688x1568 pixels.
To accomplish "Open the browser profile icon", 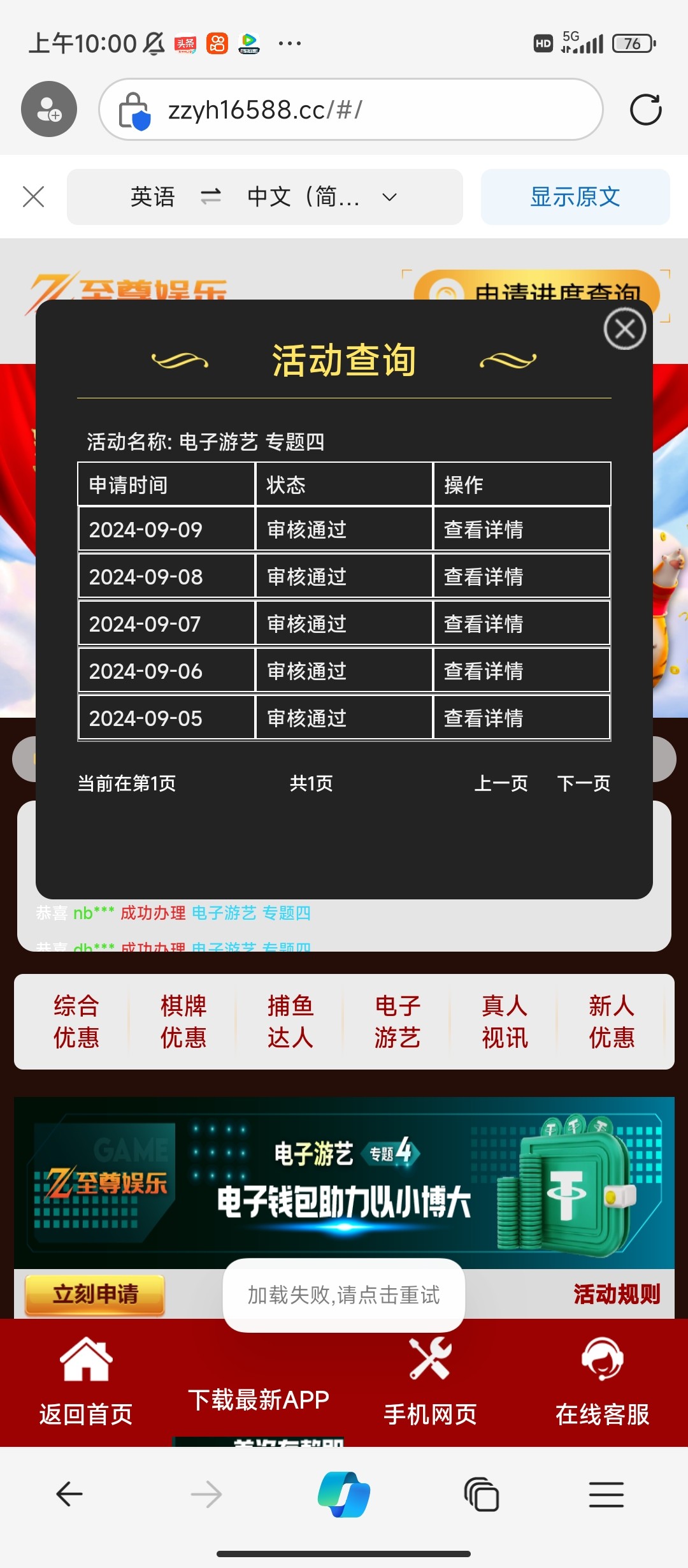I will pyautogui.click(x=49, y=109).
